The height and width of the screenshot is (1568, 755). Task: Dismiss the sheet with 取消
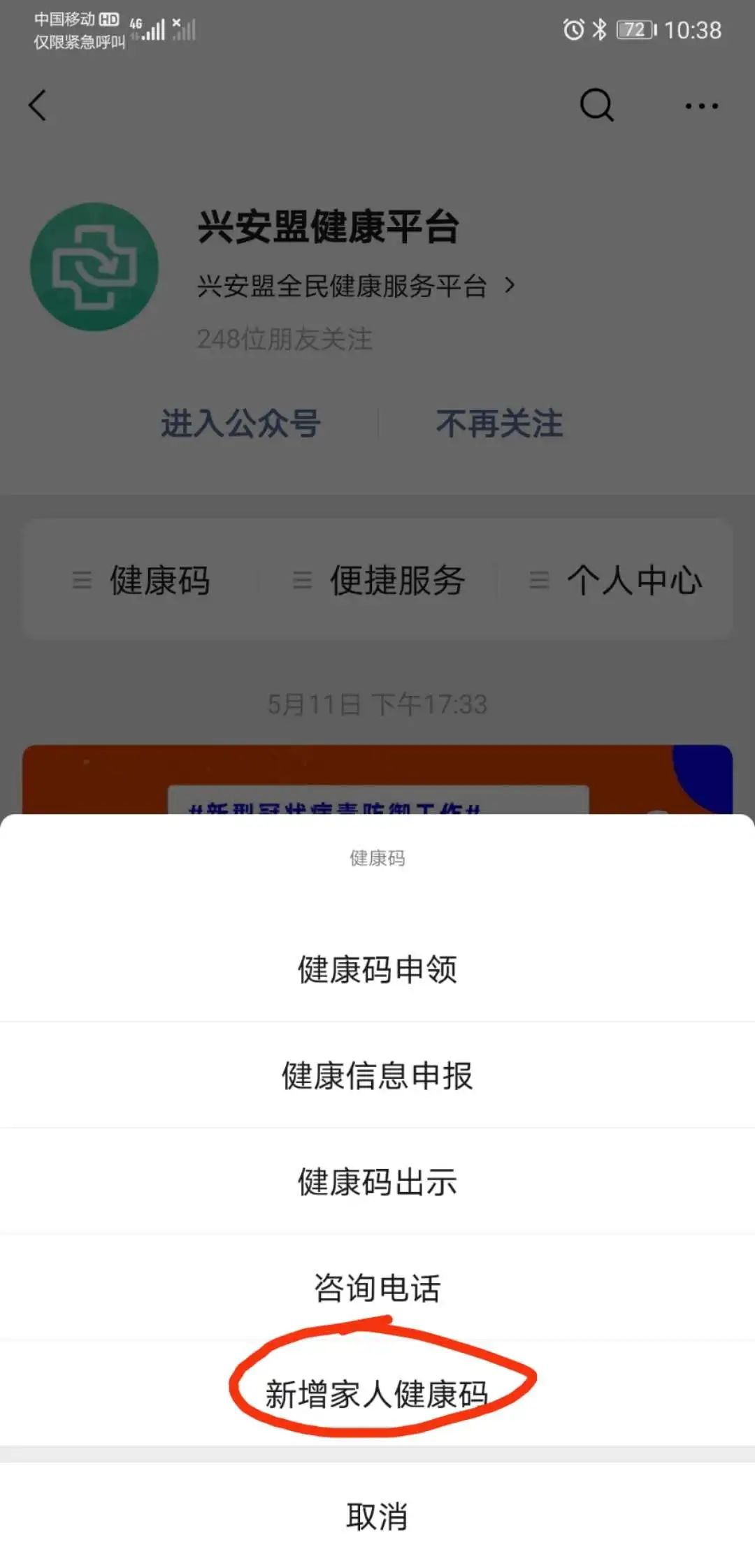click(377, 1516)
